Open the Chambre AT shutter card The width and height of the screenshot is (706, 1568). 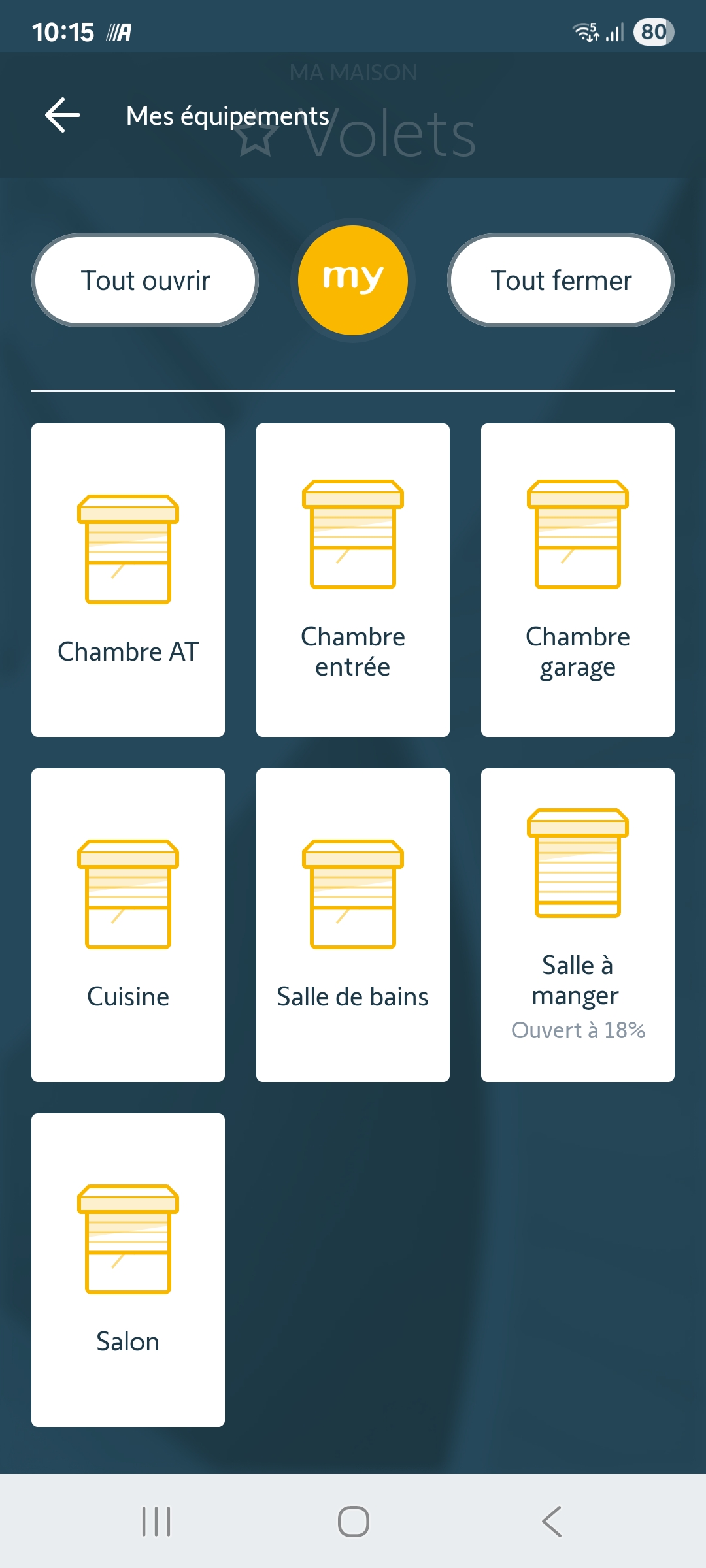[128, 580]
